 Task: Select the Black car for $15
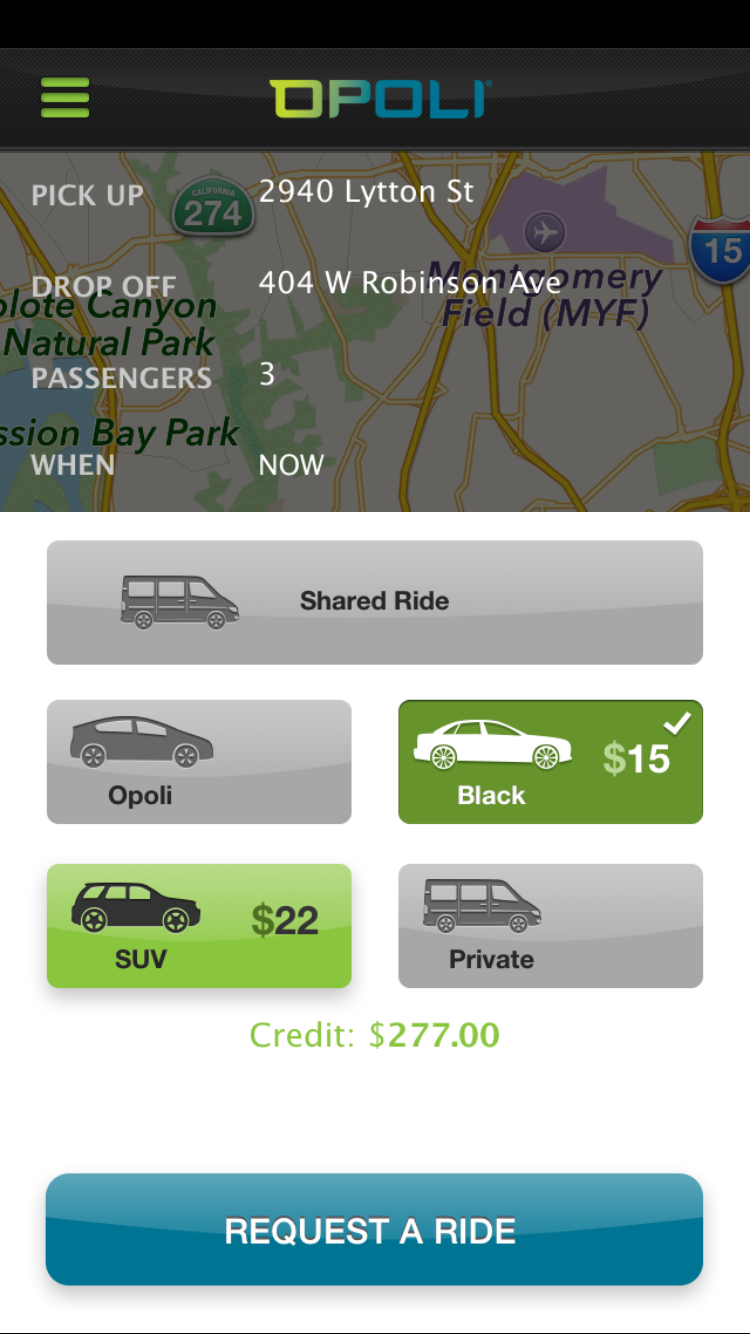(550, 762)
